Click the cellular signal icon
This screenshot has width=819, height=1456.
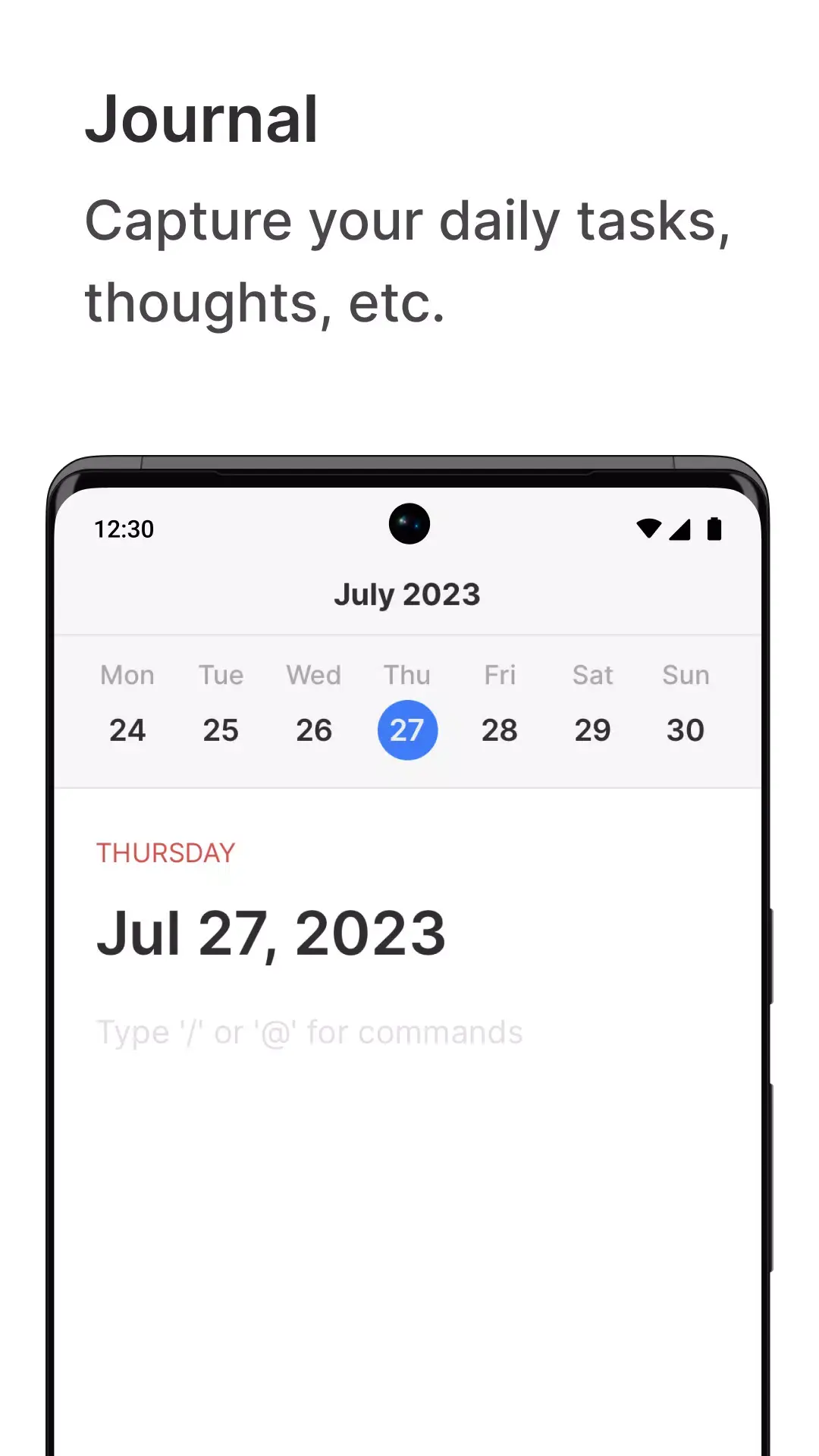coord(680,529)
